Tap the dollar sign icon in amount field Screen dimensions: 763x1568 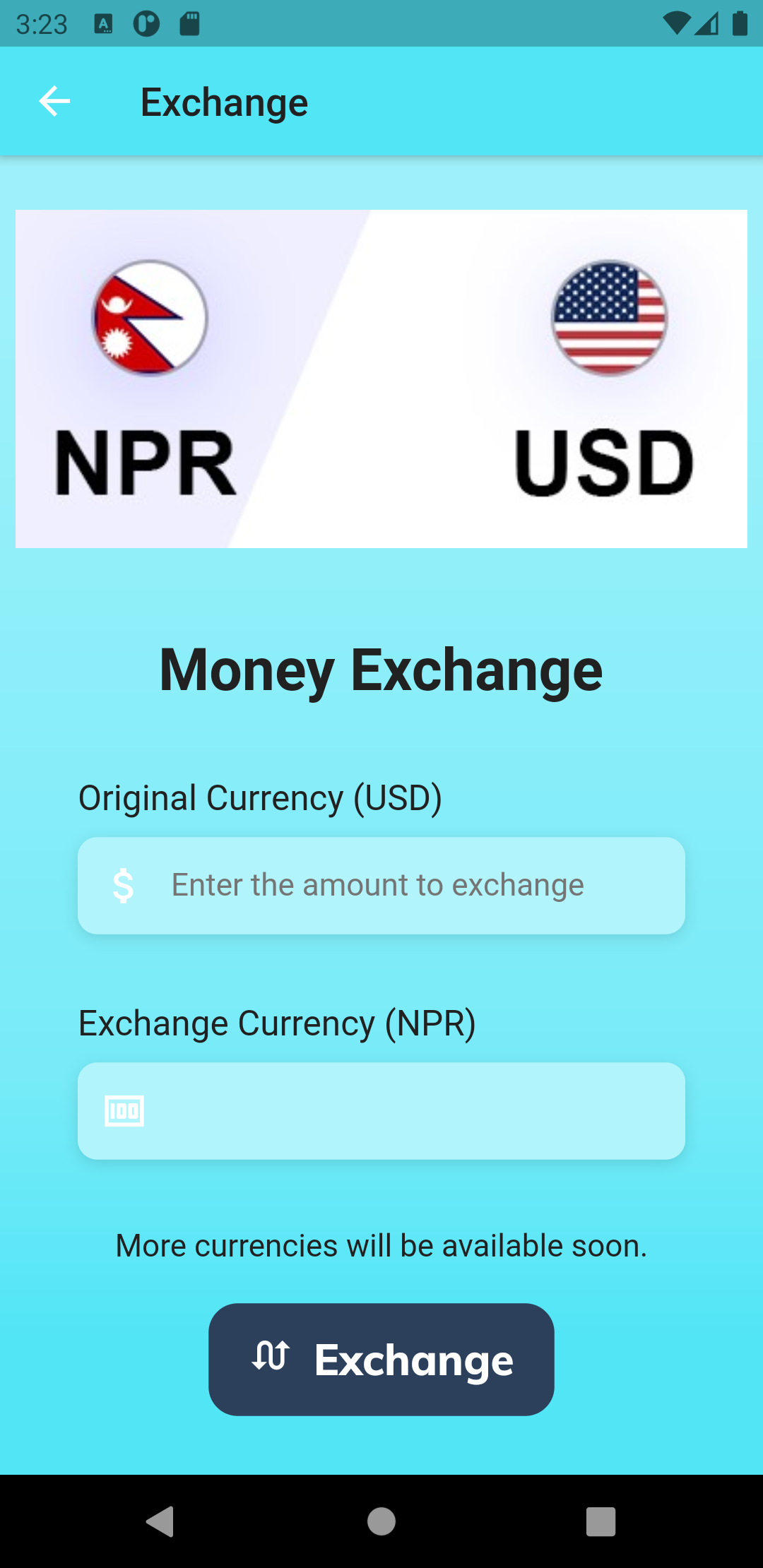[x=124, y=885]
